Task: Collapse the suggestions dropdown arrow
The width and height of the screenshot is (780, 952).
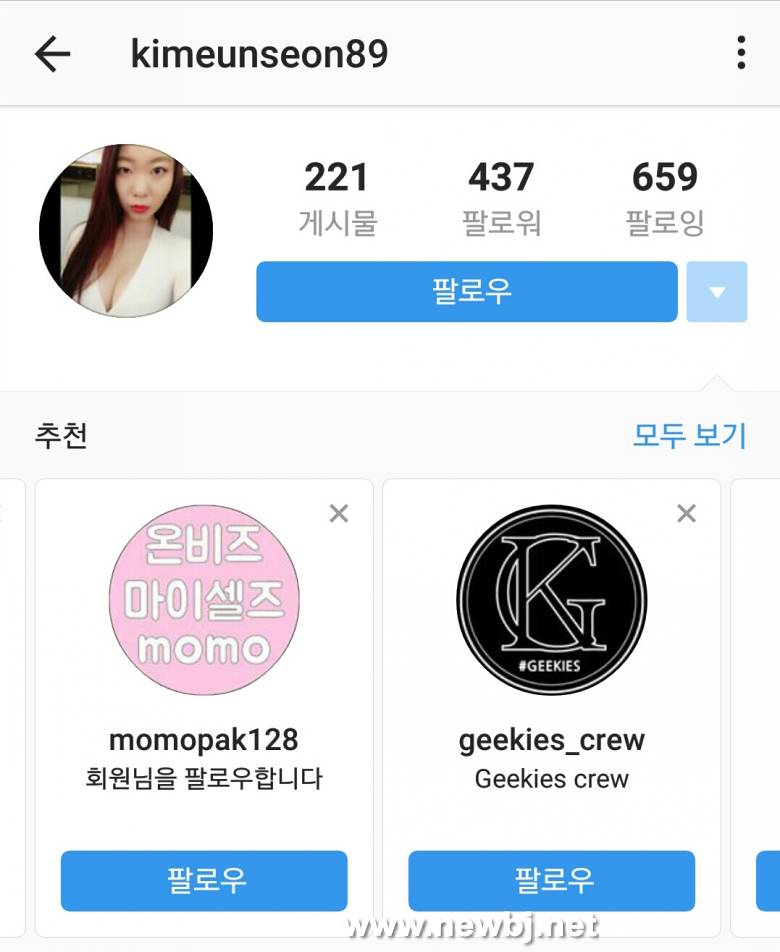Action: pos(716,292)
